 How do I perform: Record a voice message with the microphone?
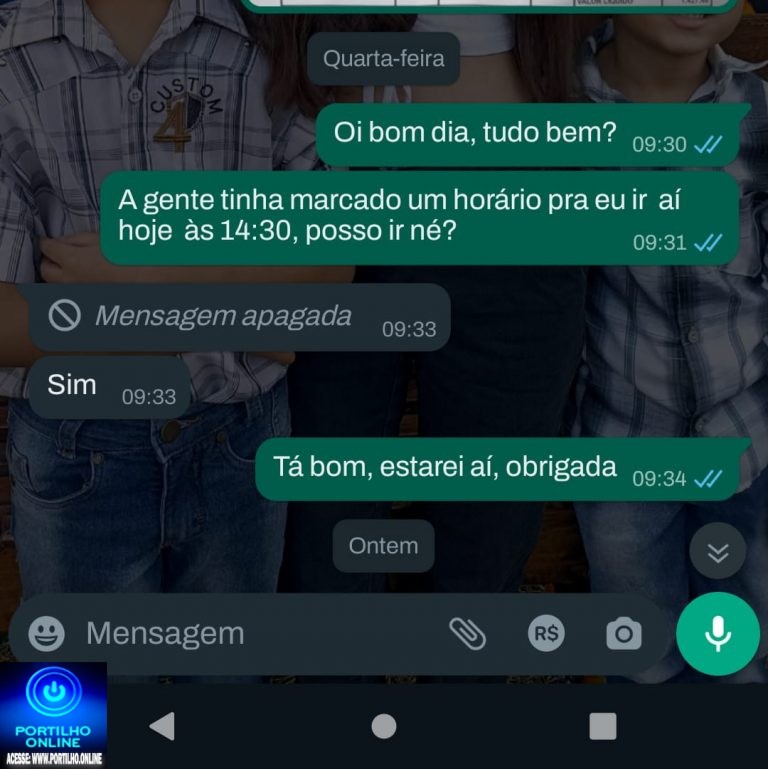(x=717, y=634)
